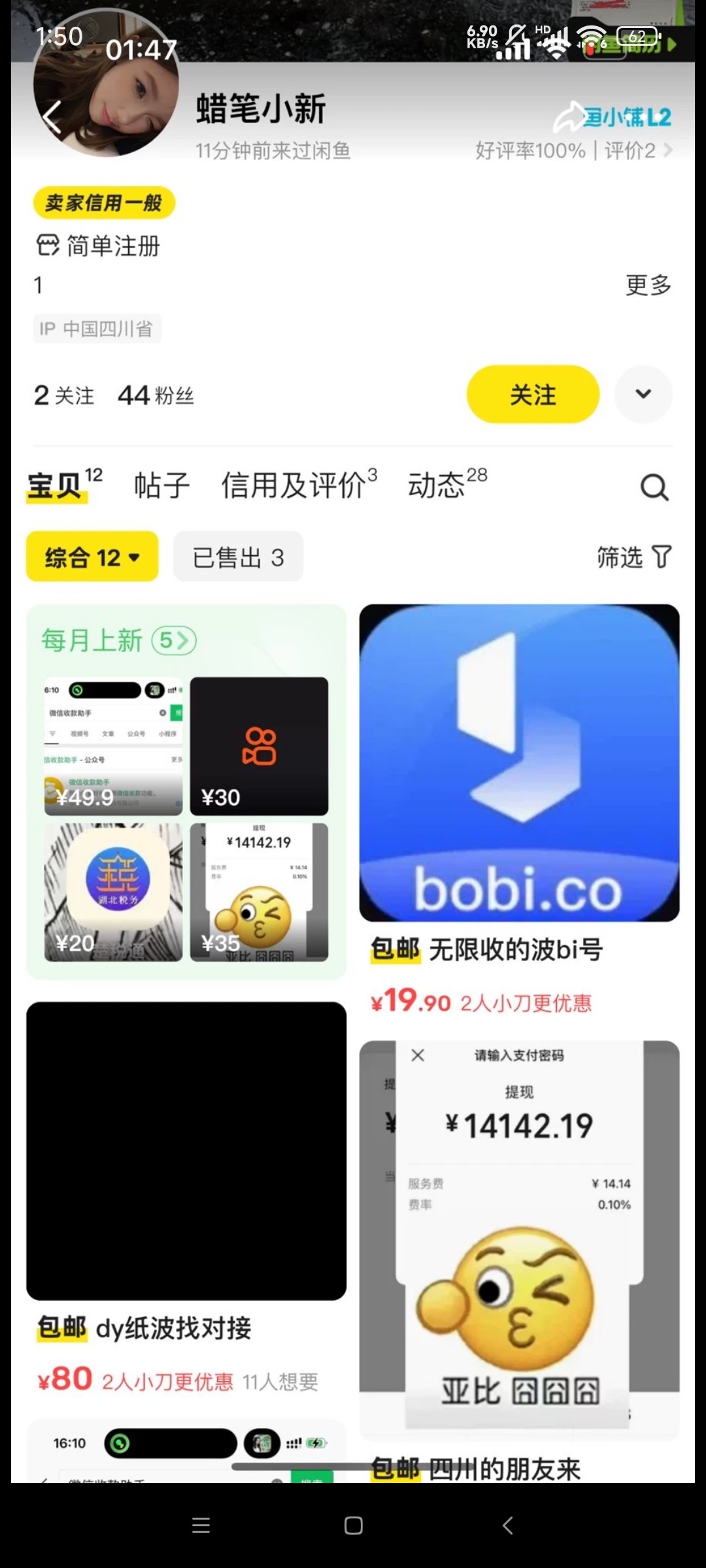Follow the seller with 关注 button

[533, 395]
